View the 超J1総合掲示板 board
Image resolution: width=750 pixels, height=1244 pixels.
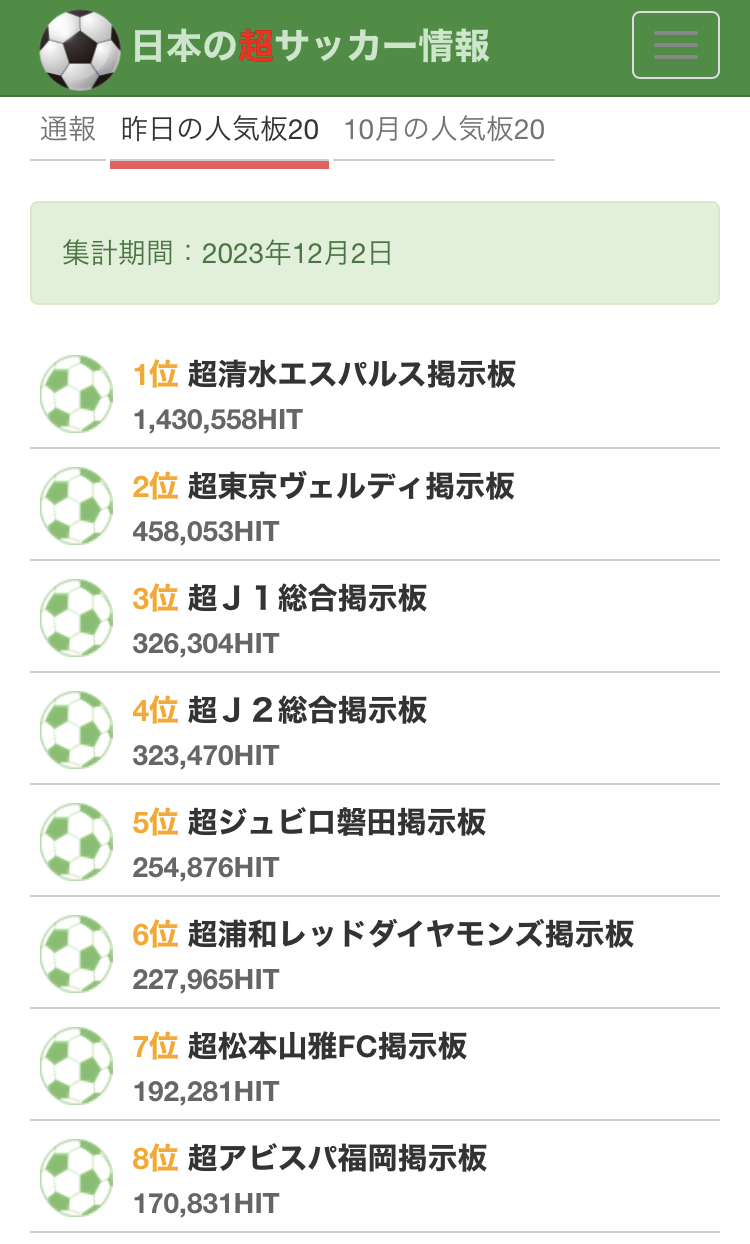coord(307,599)
